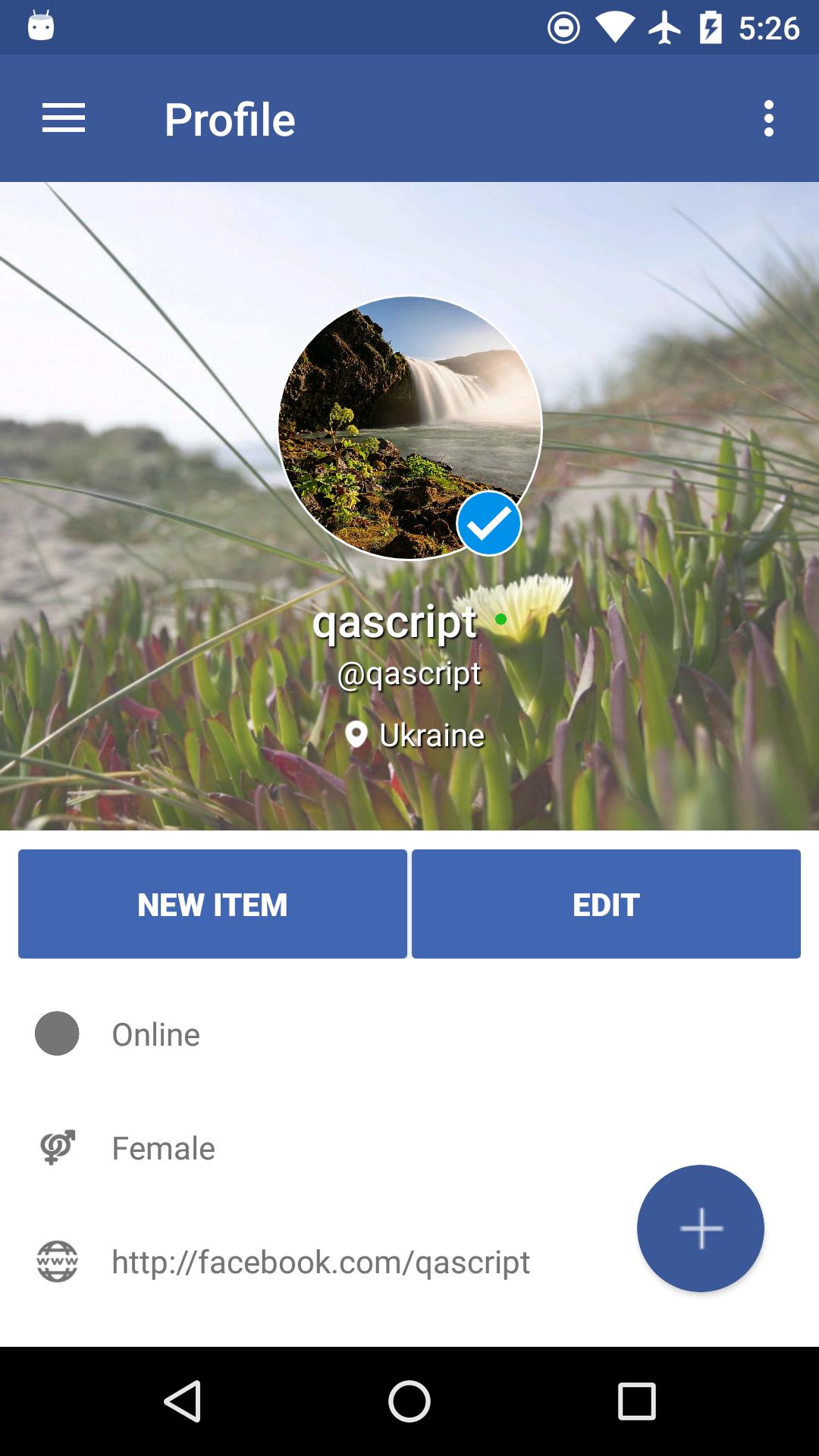Open the hamburger navigation drawer

point(64,119)
